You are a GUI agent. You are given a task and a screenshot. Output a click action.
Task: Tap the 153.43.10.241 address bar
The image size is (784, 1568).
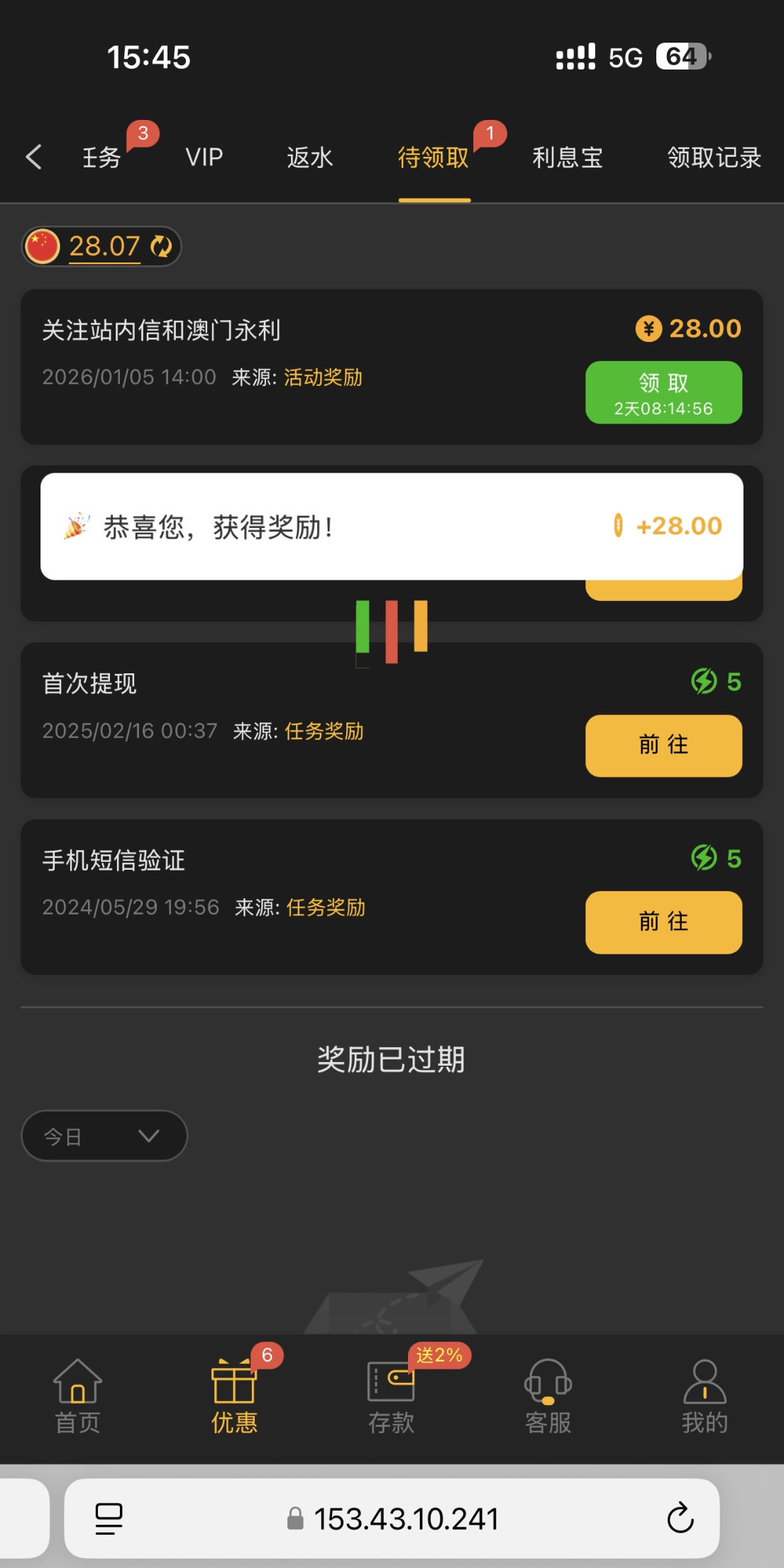pyautogui.click(x=394, y=1518)
